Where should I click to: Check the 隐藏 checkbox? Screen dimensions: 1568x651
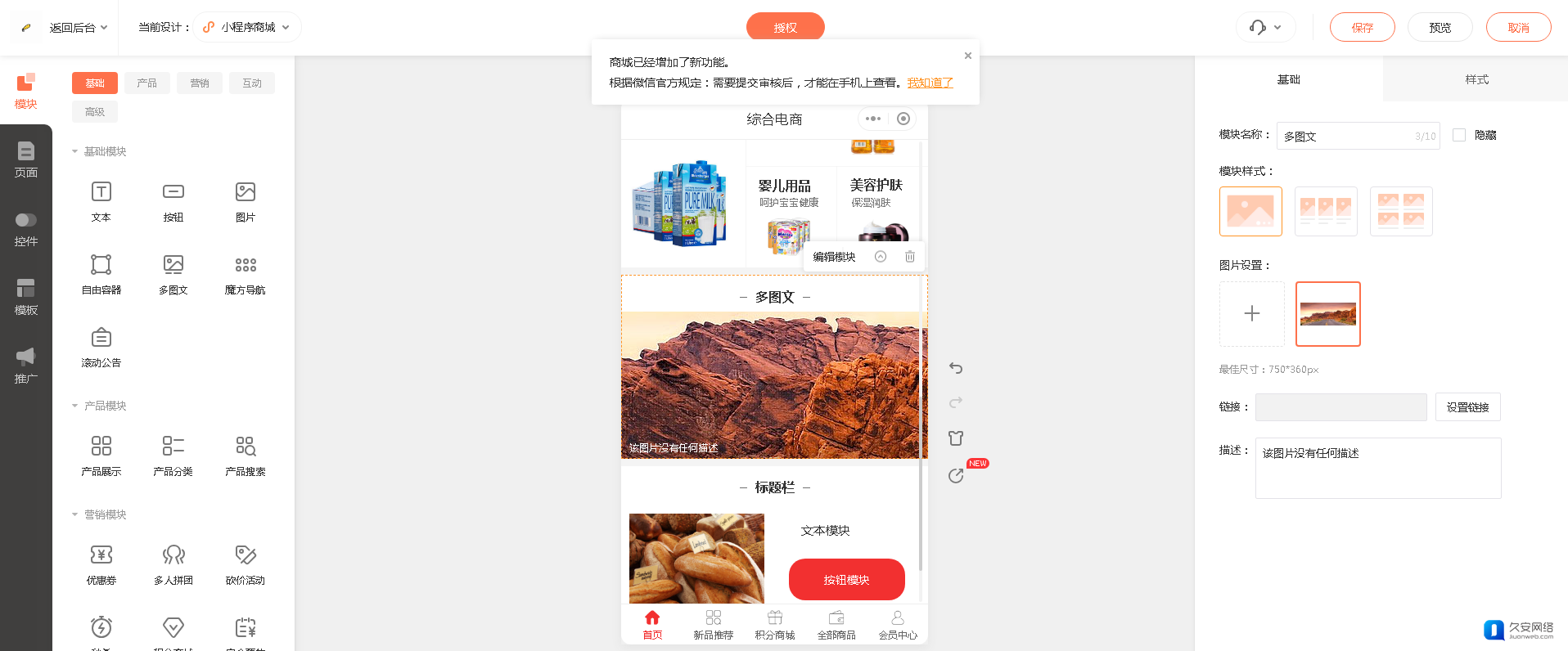[x=1459, y=135]
